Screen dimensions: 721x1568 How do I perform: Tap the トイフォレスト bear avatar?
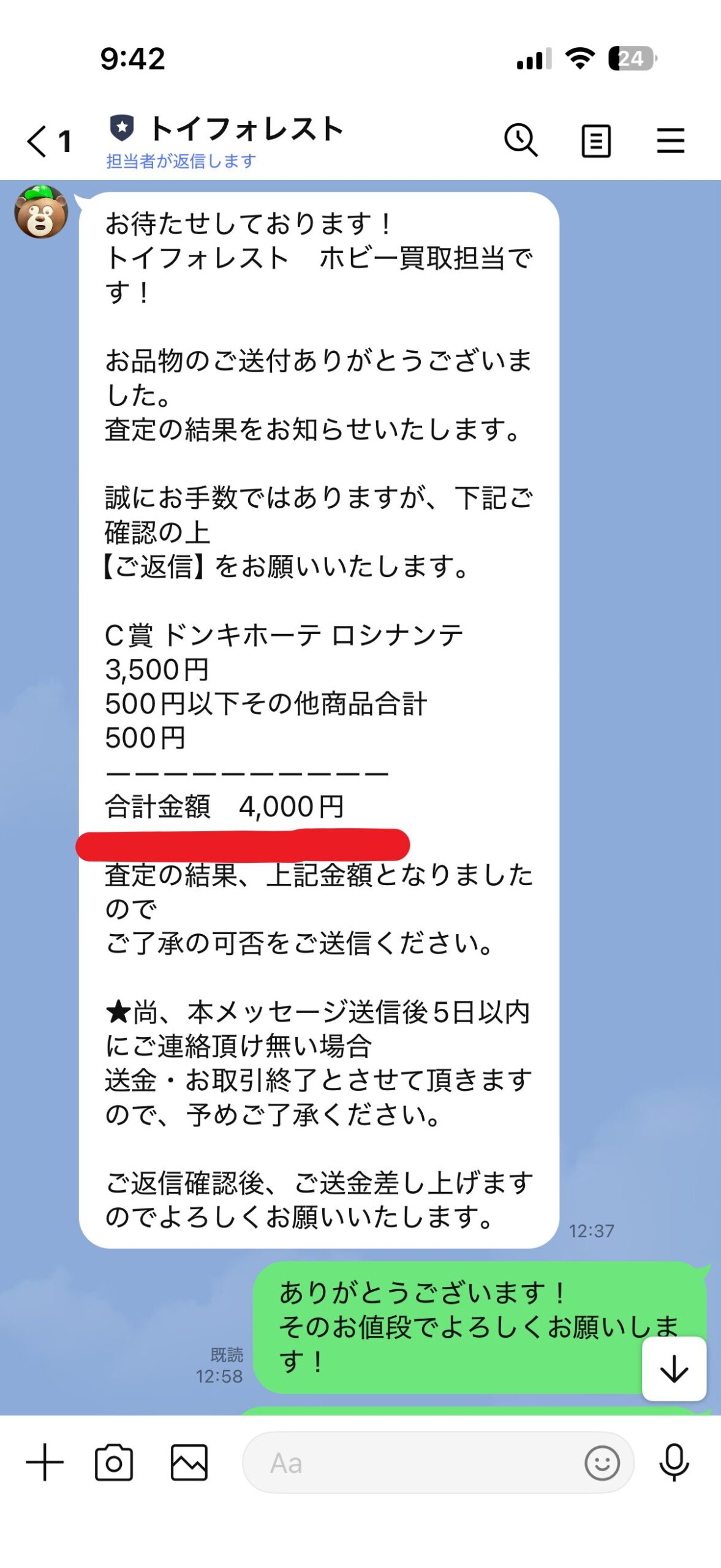[x=40, y=212]
